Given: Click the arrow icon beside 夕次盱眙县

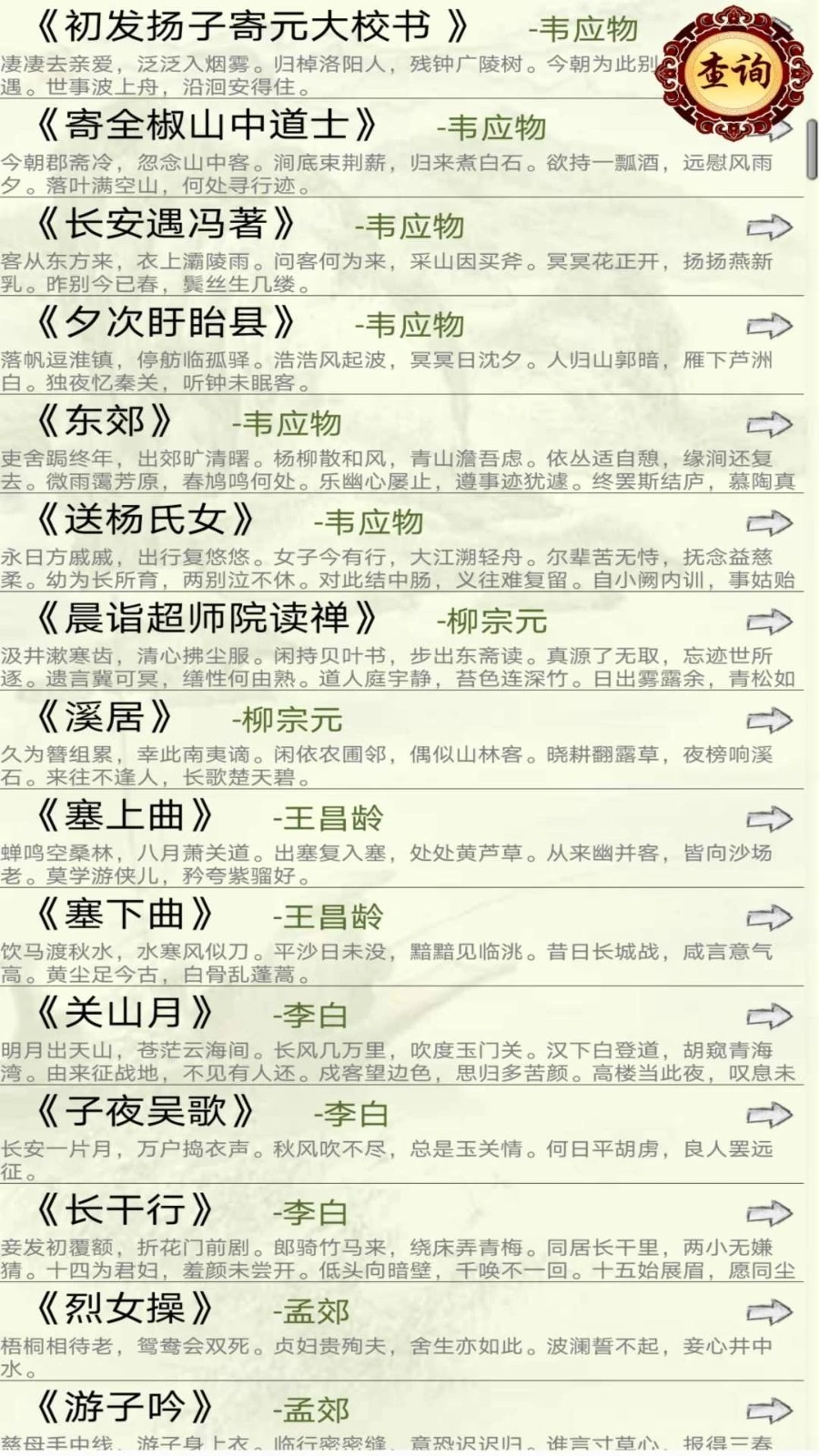Looking at the screenshot, I should point(769,323).
